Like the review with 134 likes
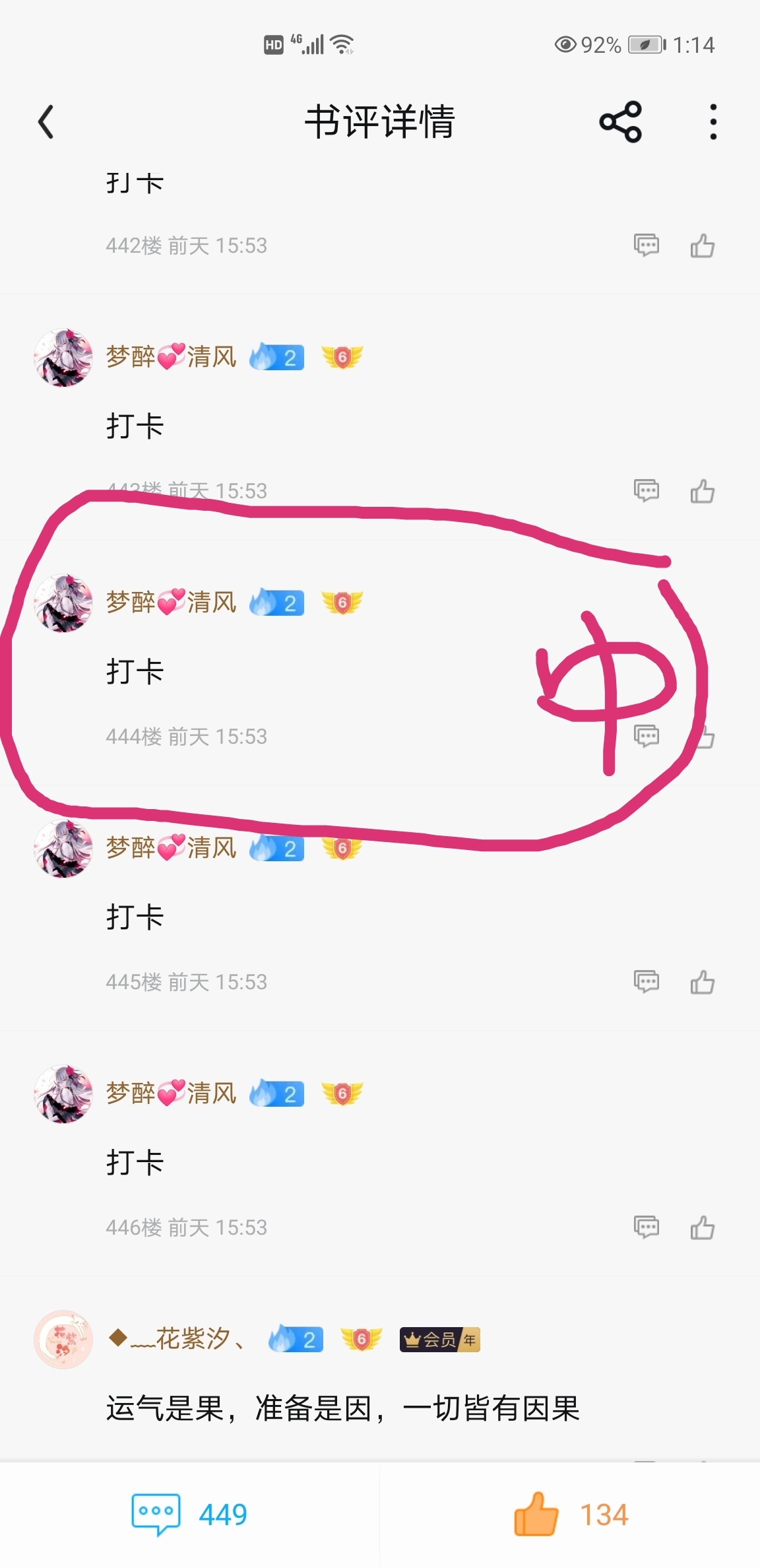The width and height of the screenshot is (760, 1568). coord(571,1514)
